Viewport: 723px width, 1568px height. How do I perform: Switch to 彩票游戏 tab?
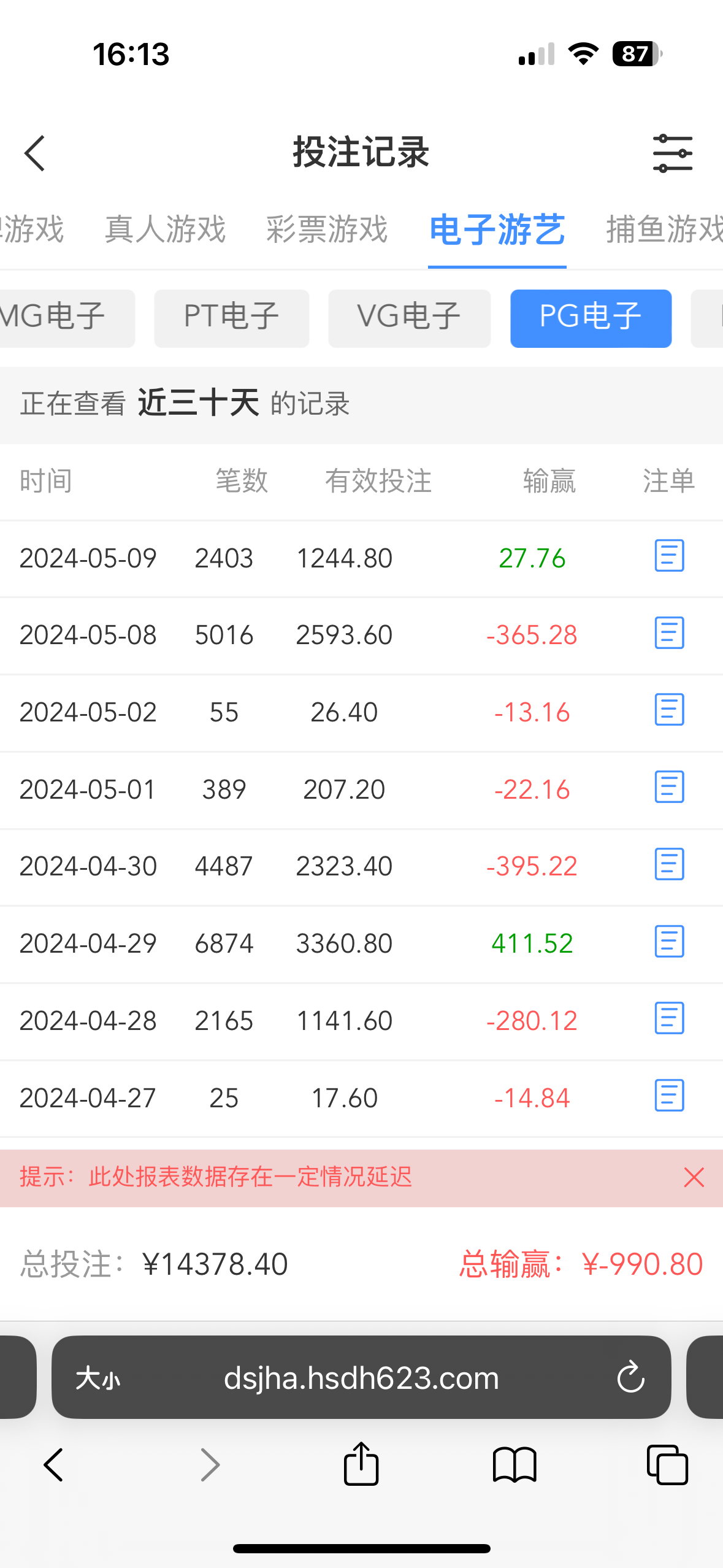(327, 229)
